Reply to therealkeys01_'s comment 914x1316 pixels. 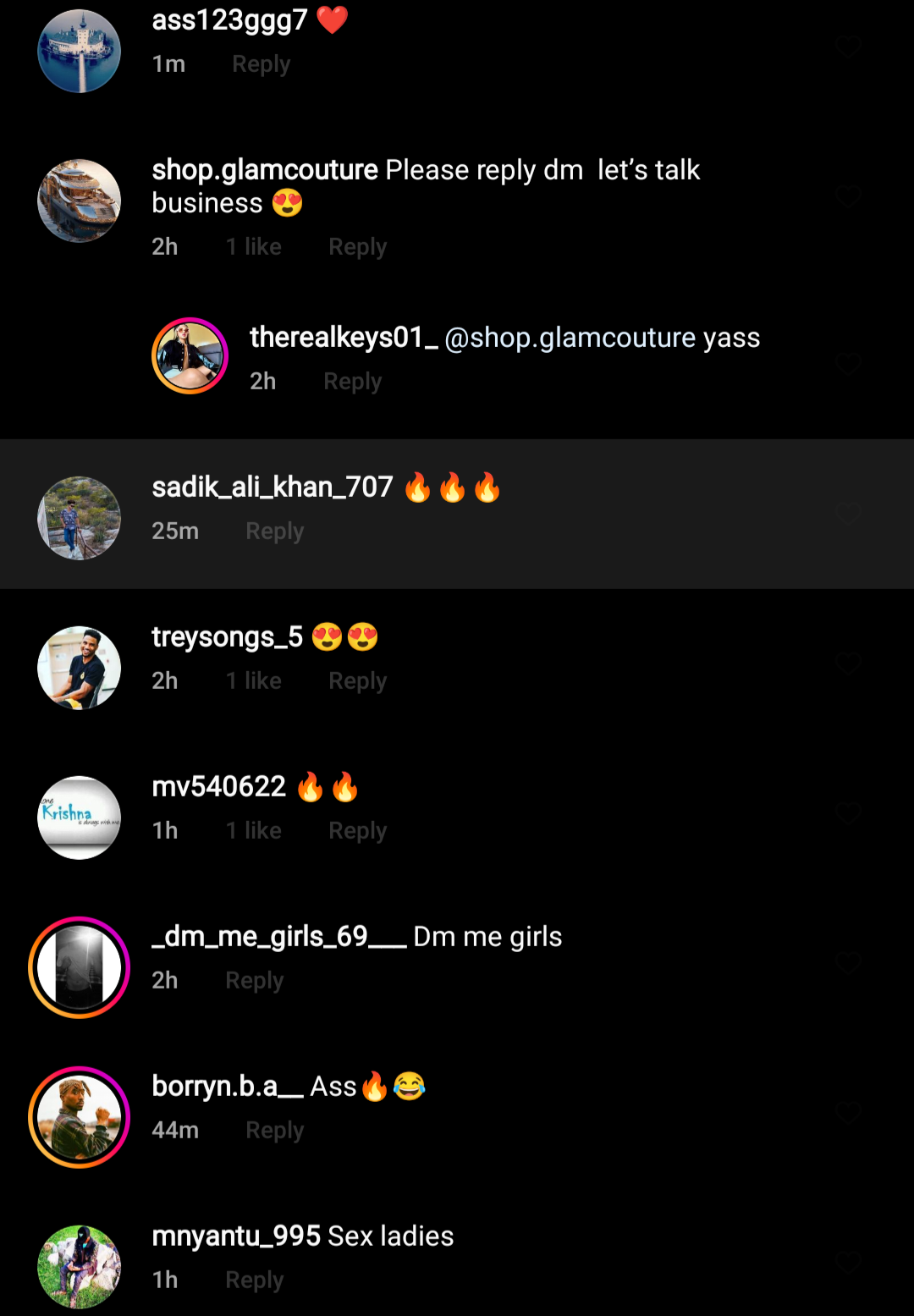(x=352, y=382)
